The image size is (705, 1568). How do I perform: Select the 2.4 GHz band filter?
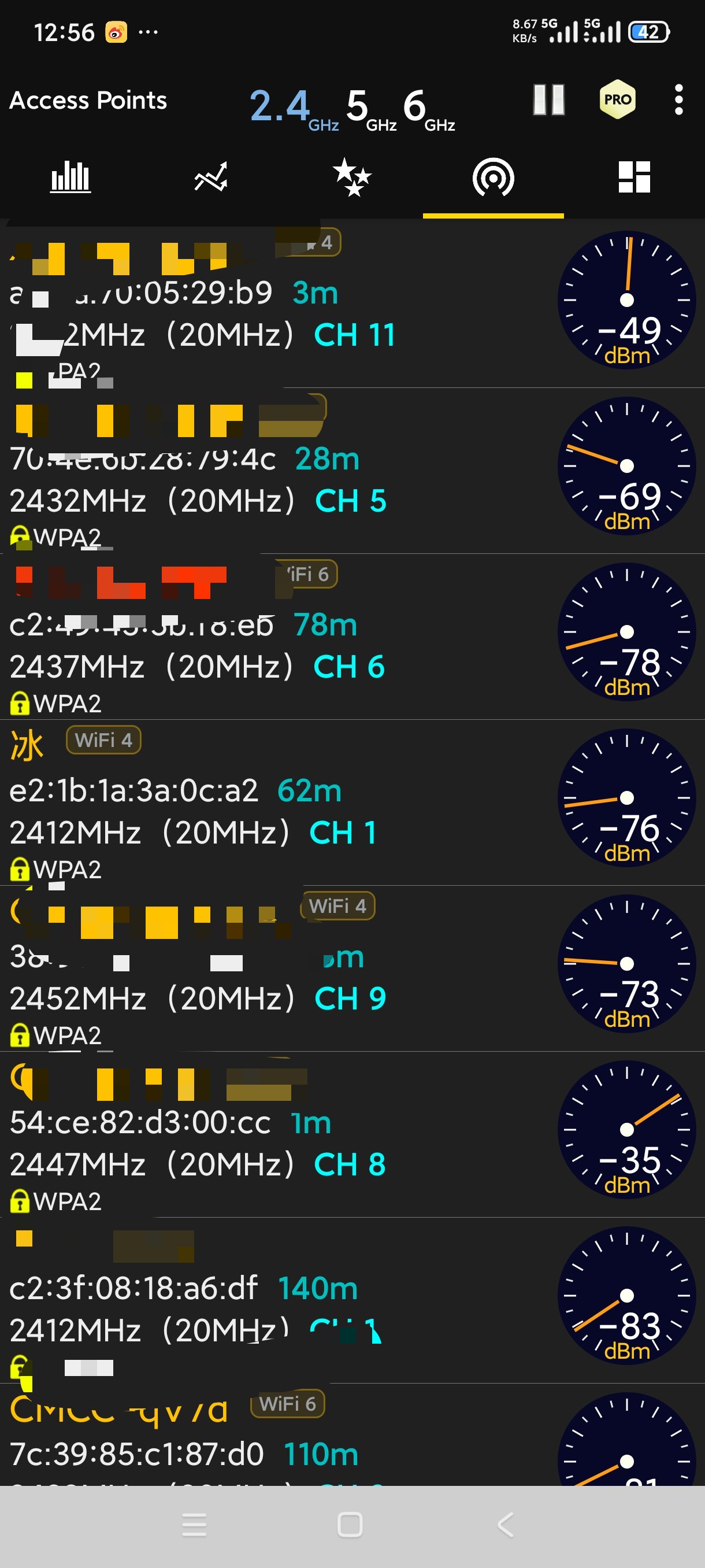pos(294,108)
